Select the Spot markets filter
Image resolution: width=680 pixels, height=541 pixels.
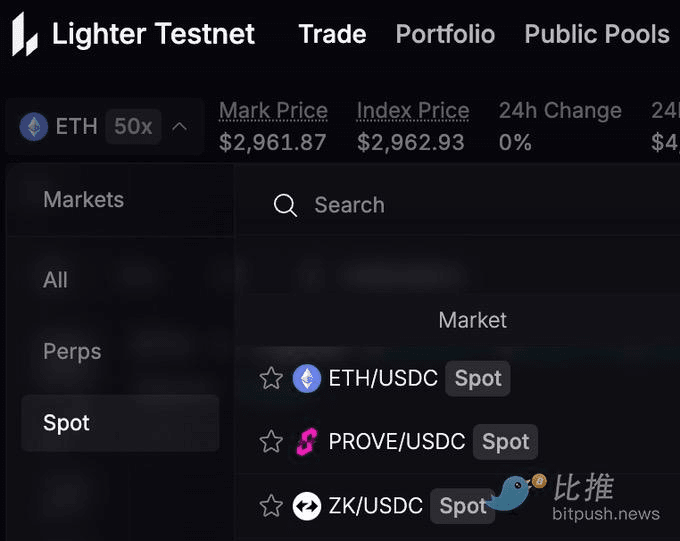pos(120,423)
